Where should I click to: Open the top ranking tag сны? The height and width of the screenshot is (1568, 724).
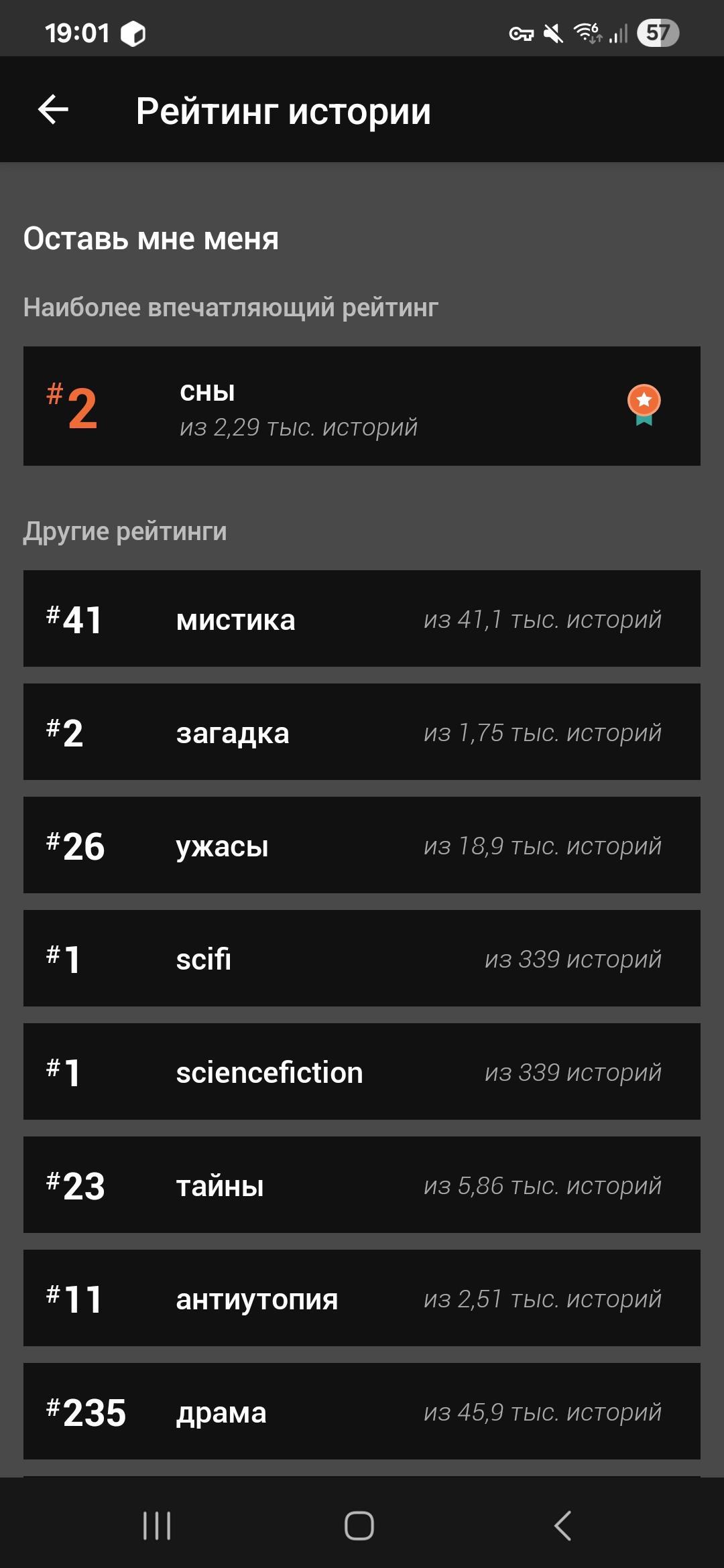point(362,406)
